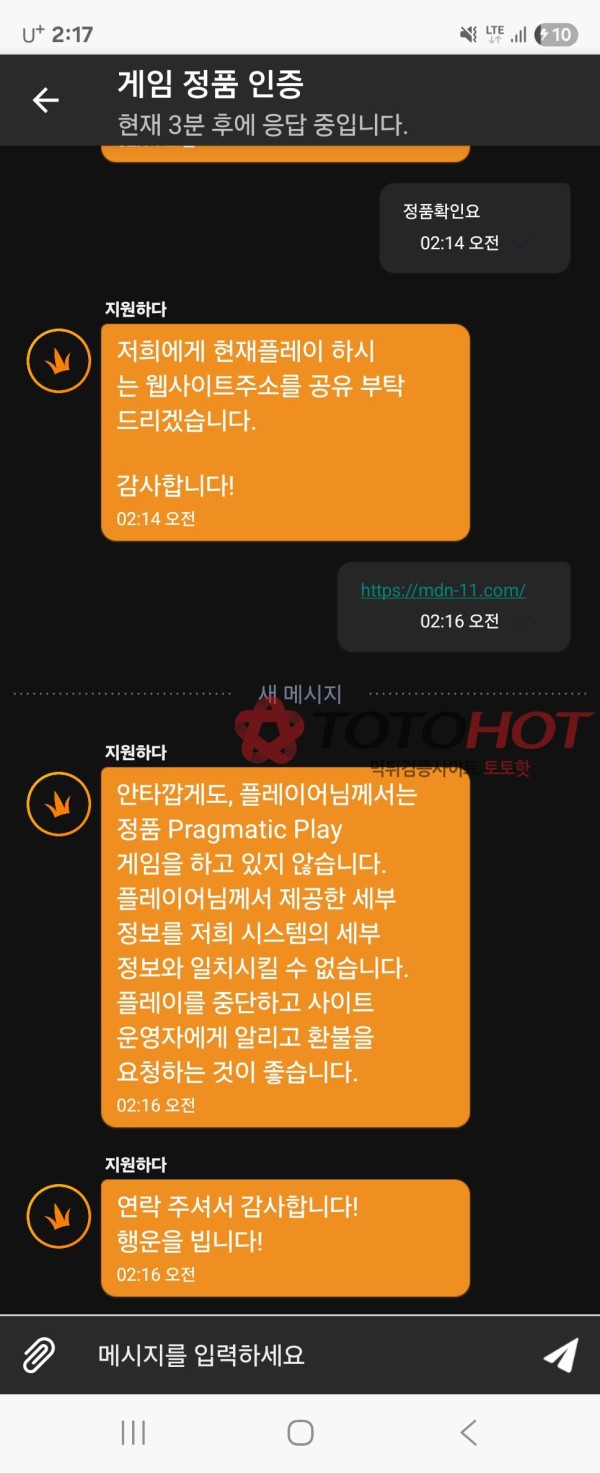Open the https://mdn-11.com/ link
This screenshot has width=600, height=1473.
(443, 590)
